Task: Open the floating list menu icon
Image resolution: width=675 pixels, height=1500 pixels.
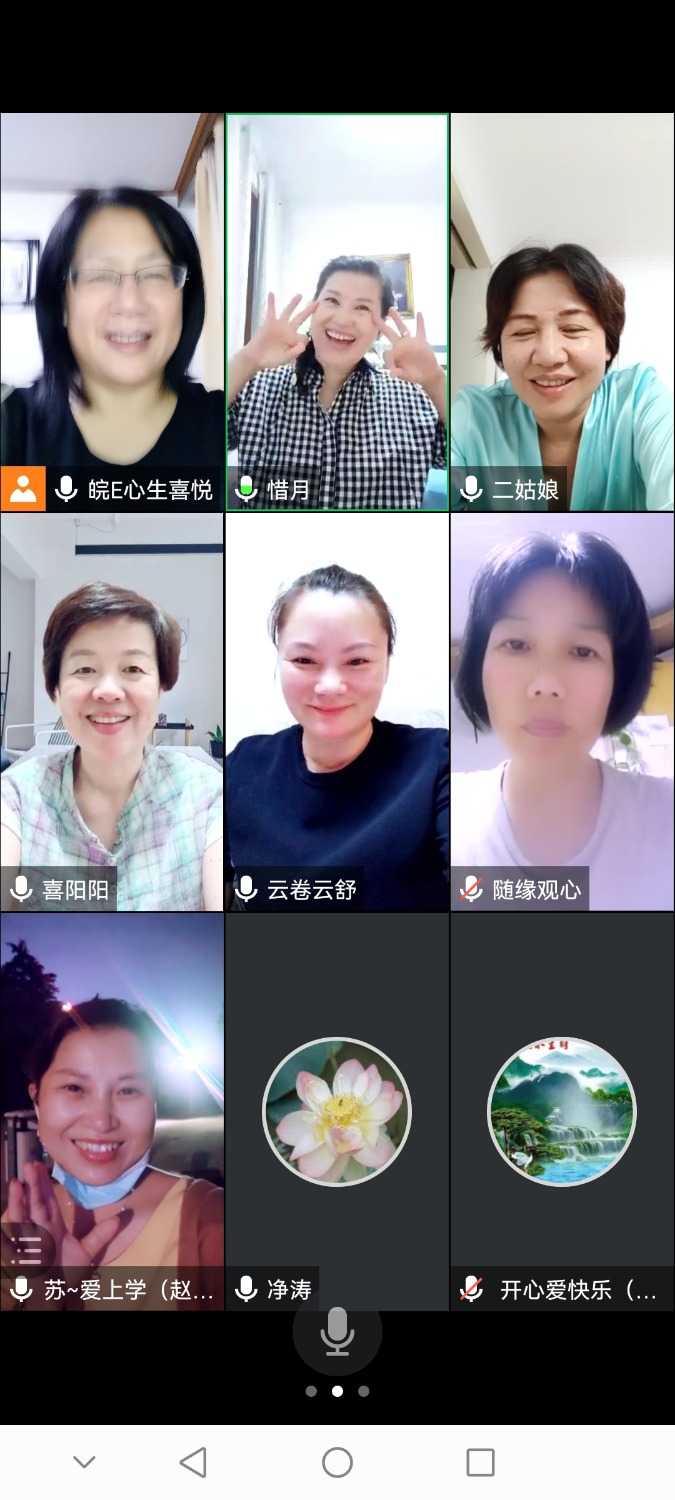Action: pyautogui.click(x=25, y=1249)
